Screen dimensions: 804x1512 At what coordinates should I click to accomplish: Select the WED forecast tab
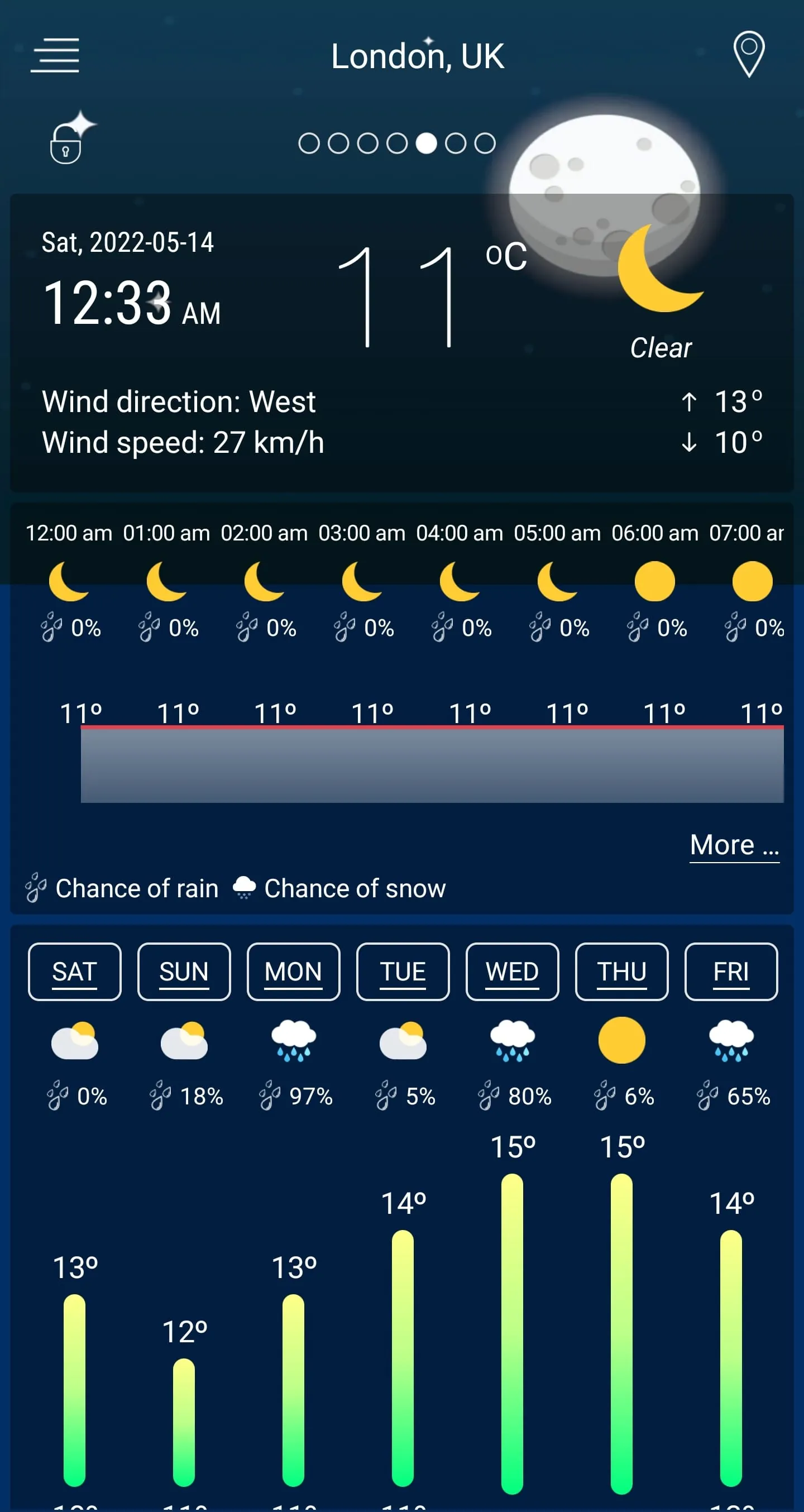[x=511, y=972]
